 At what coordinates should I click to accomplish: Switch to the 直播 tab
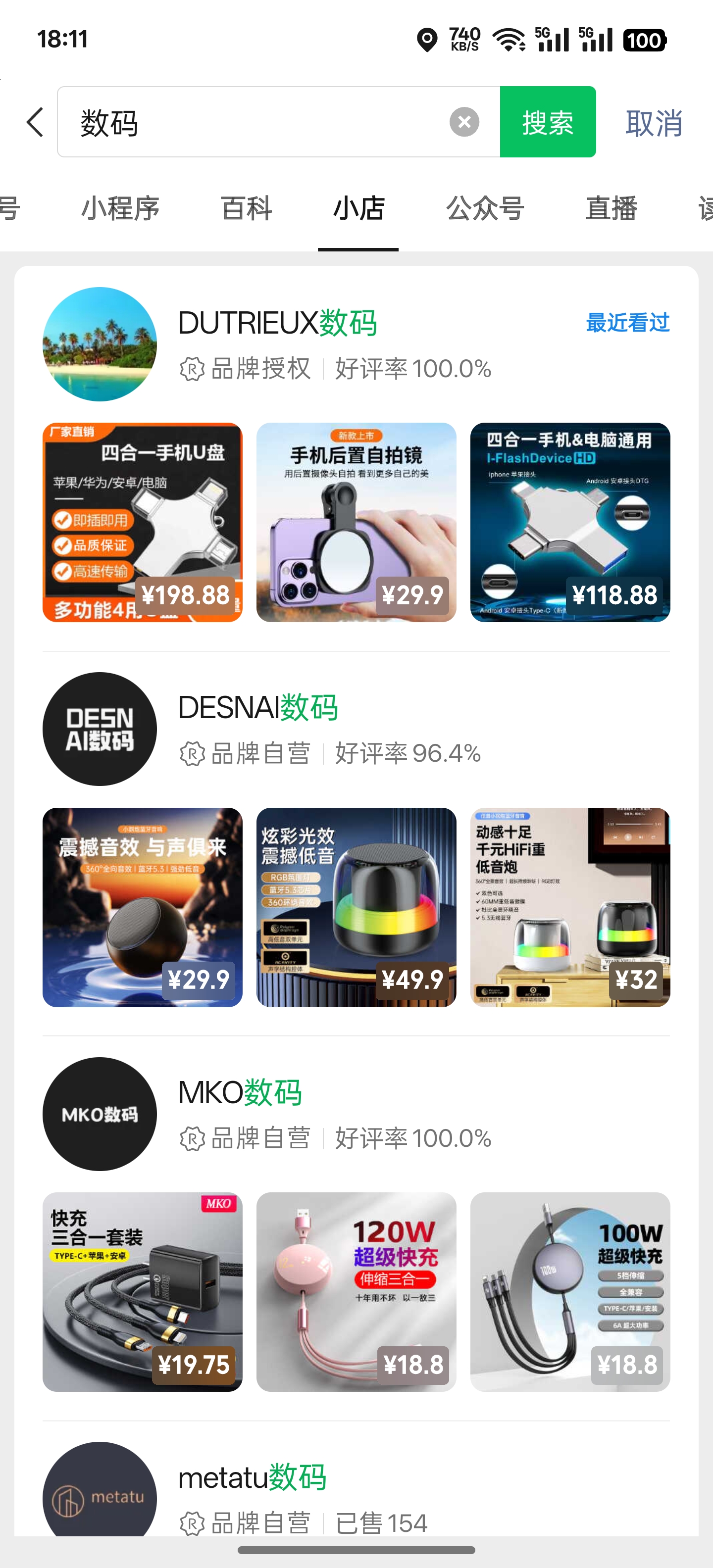[x=611, y=209]
